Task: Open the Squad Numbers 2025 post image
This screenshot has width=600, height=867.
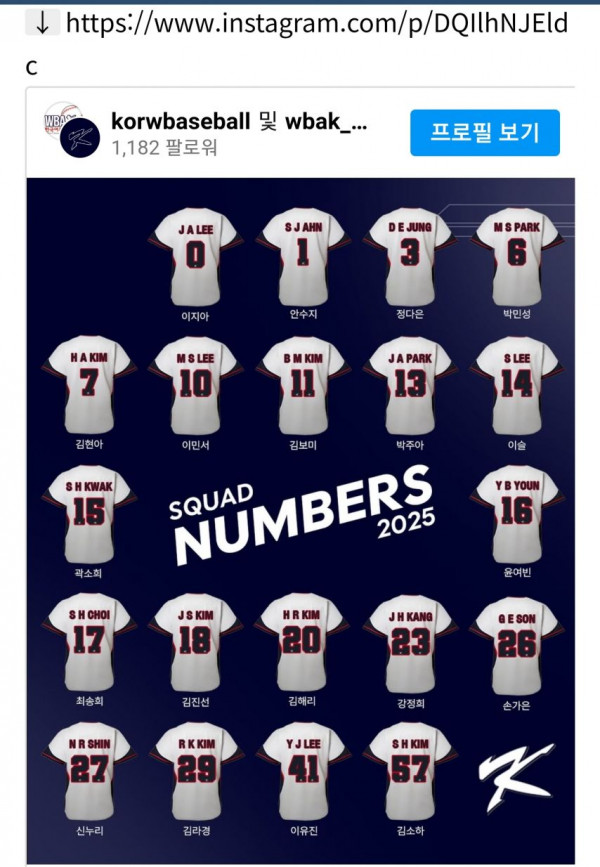Action: pos(300,520)
